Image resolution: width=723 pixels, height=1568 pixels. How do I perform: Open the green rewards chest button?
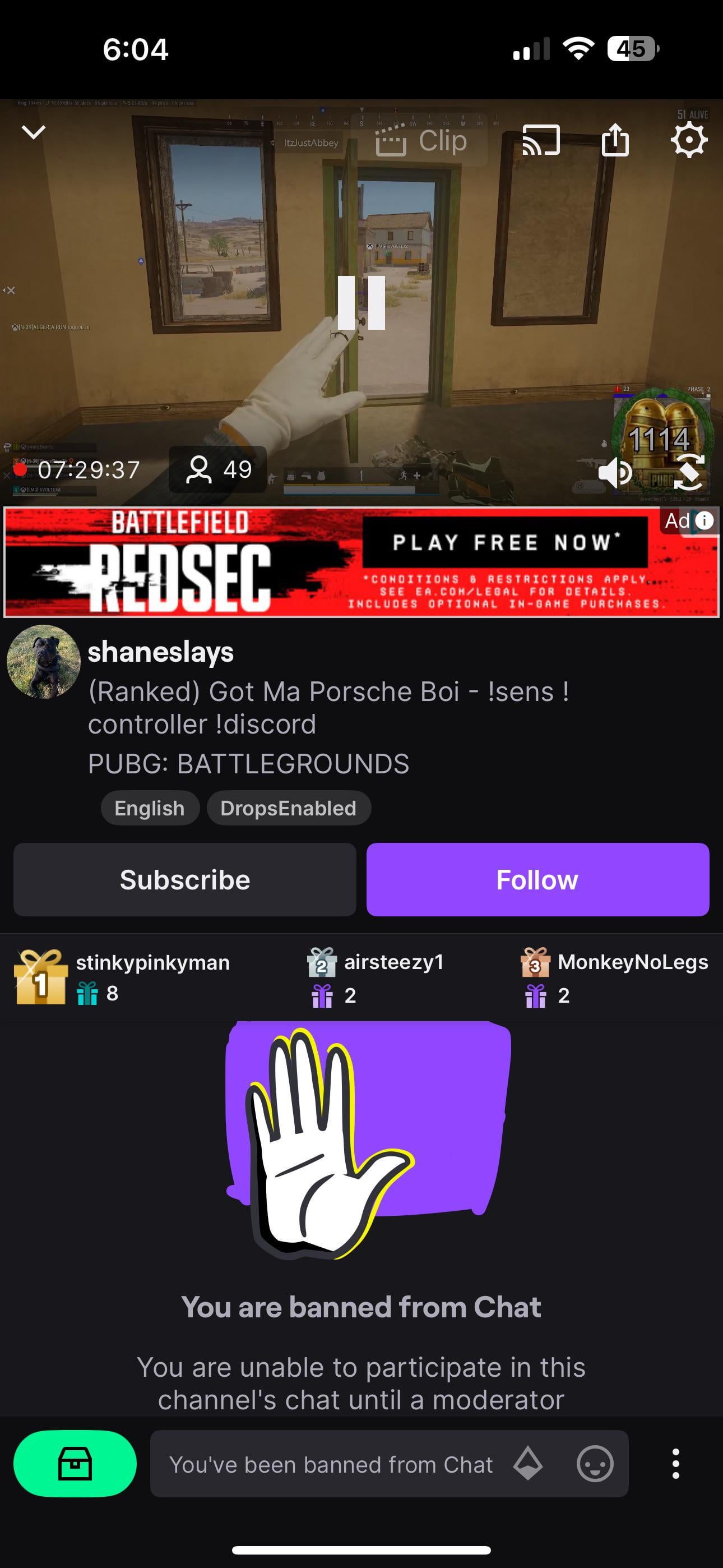(75, 1464)
